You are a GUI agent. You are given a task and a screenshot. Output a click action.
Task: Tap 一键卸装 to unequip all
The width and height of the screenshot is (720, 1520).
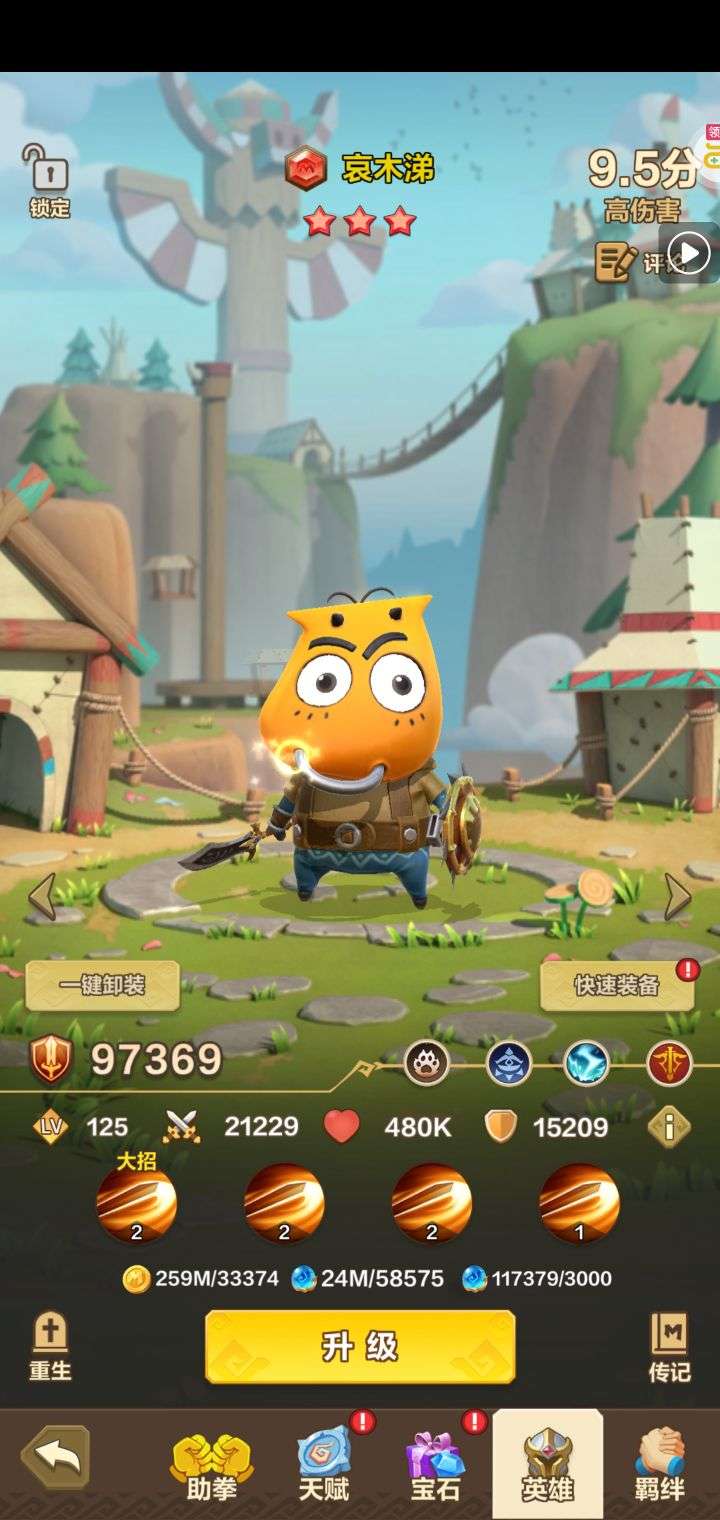(102, 986)
